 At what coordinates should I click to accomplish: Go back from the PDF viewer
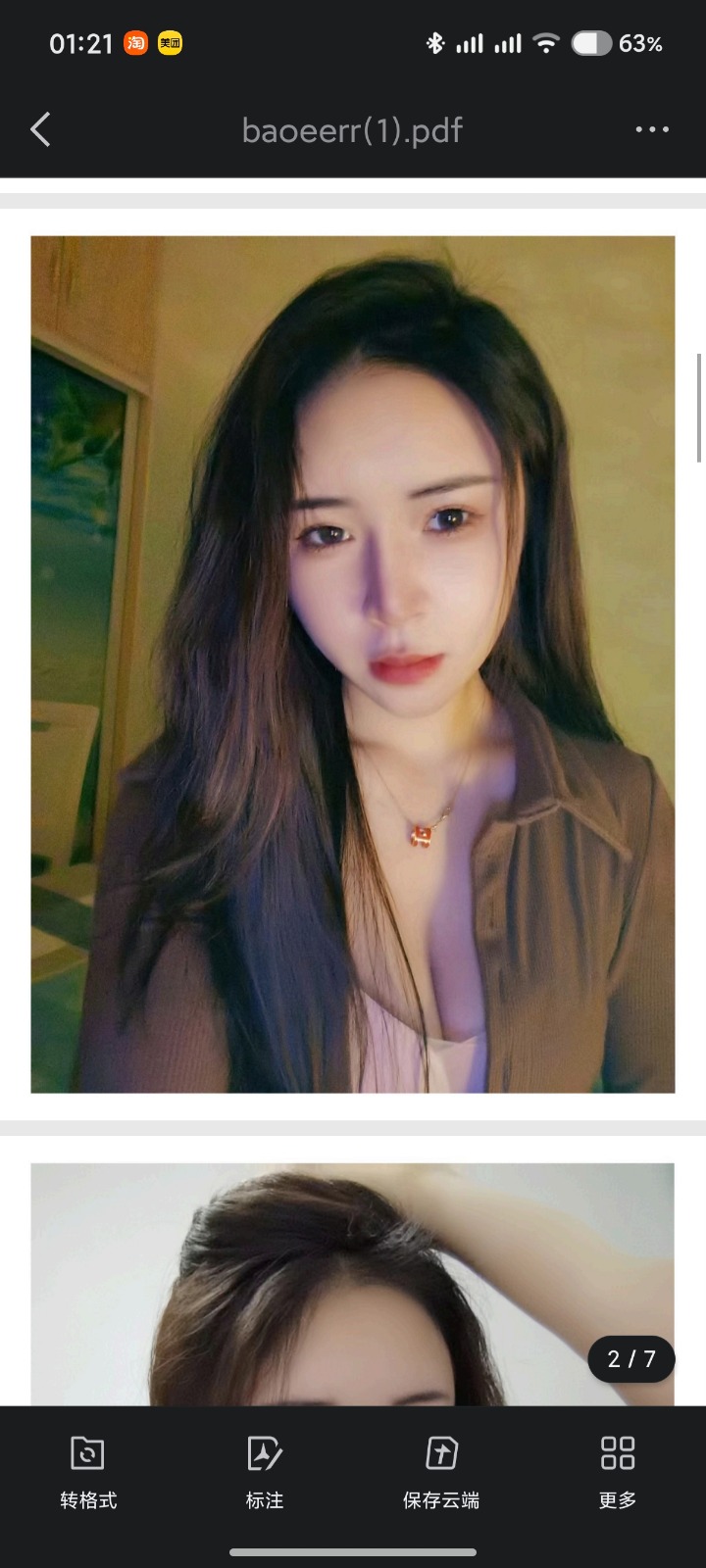[40, 129]
